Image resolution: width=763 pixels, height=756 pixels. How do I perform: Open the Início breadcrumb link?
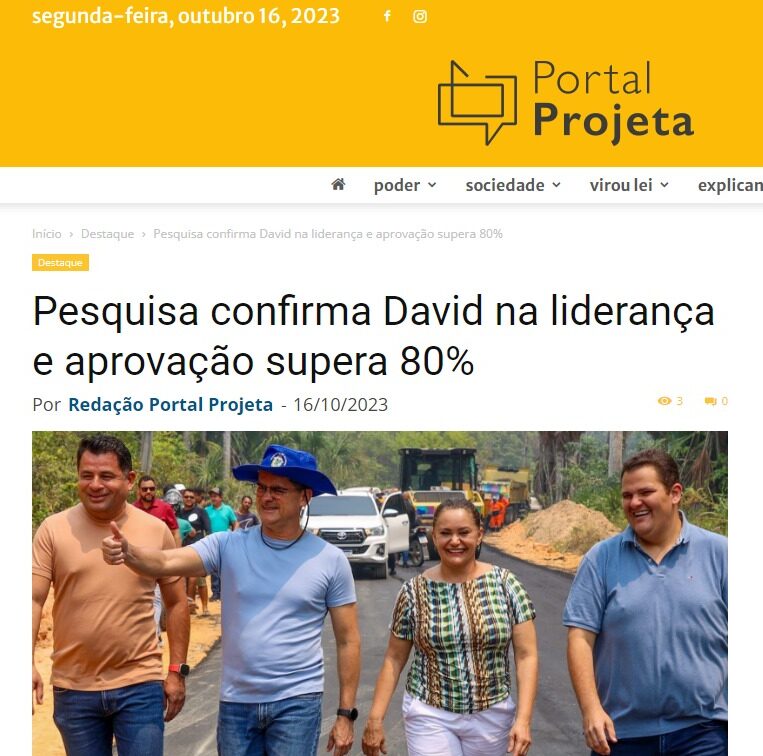tap(46, 234)
